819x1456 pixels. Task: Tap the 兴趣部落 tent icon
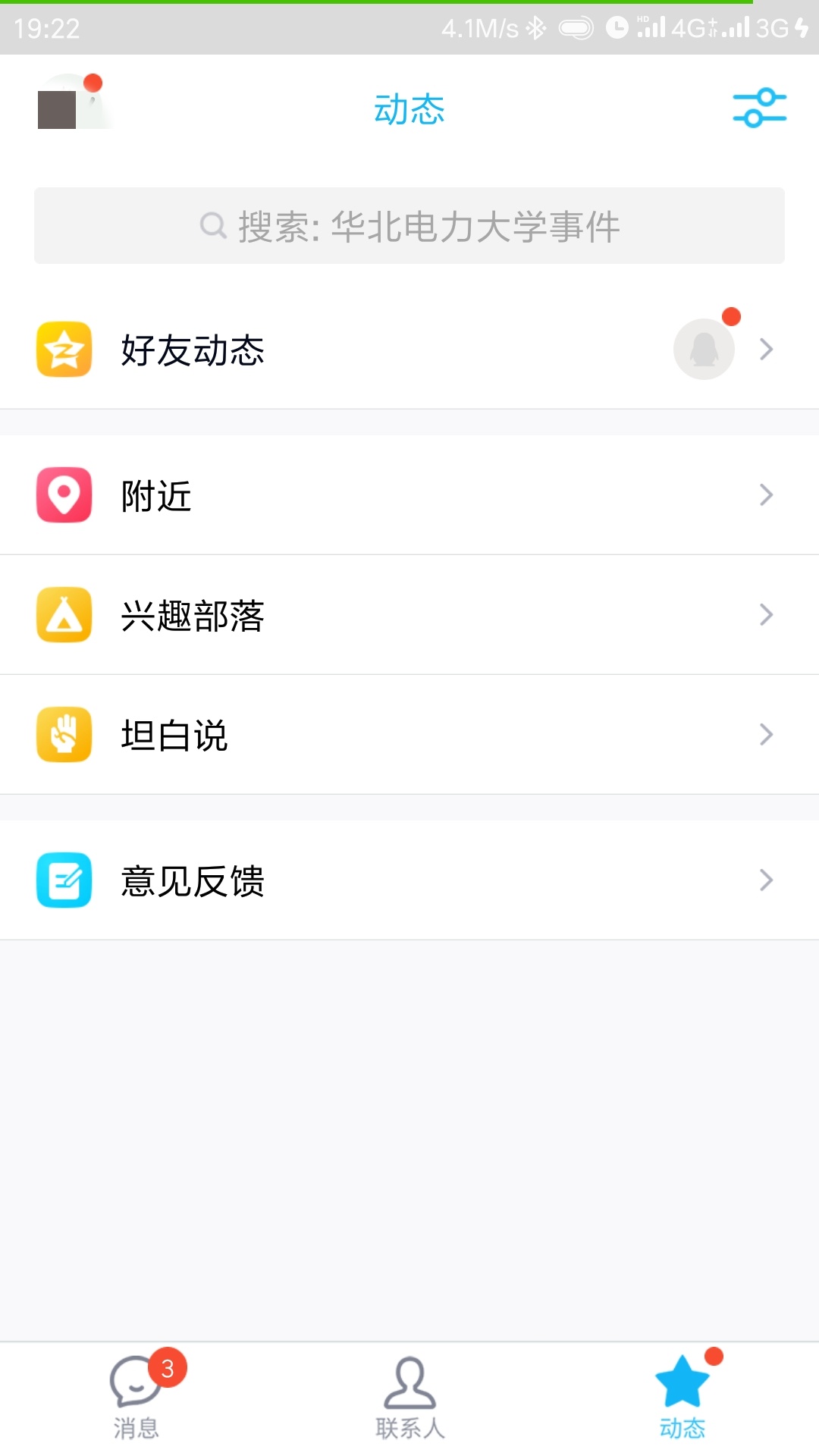tap(64, 614)
